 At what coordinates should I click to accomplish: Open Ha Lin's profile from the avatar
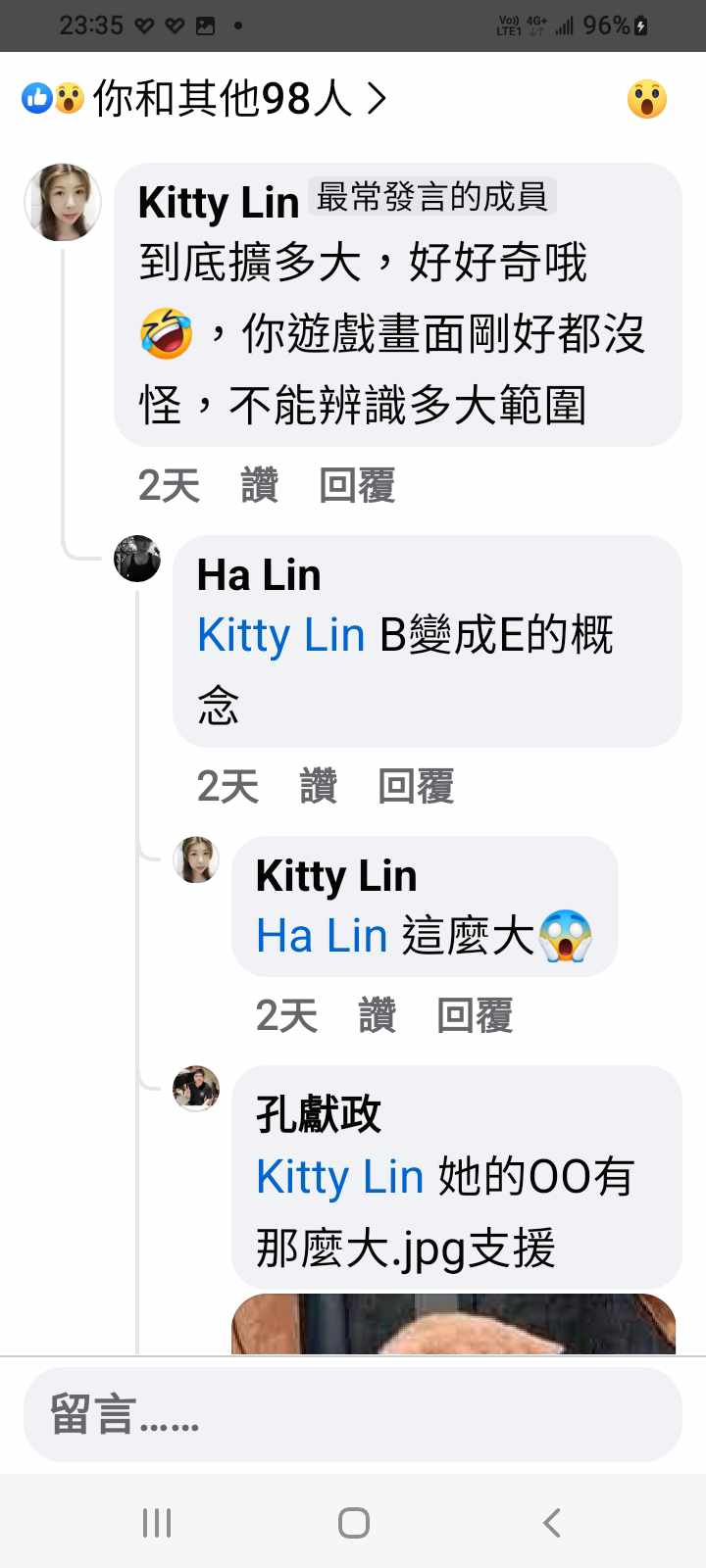click(x=137, y=559)
